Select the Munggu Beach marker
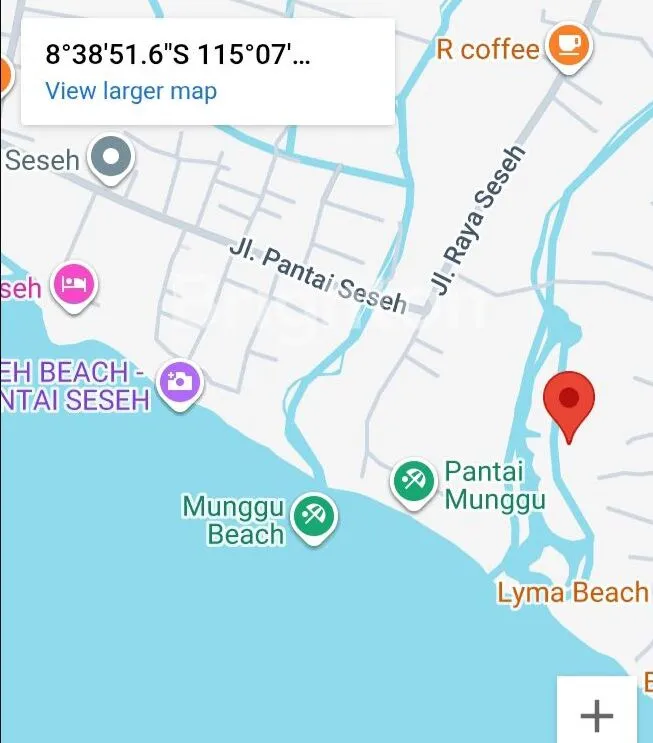 point(314,516)
